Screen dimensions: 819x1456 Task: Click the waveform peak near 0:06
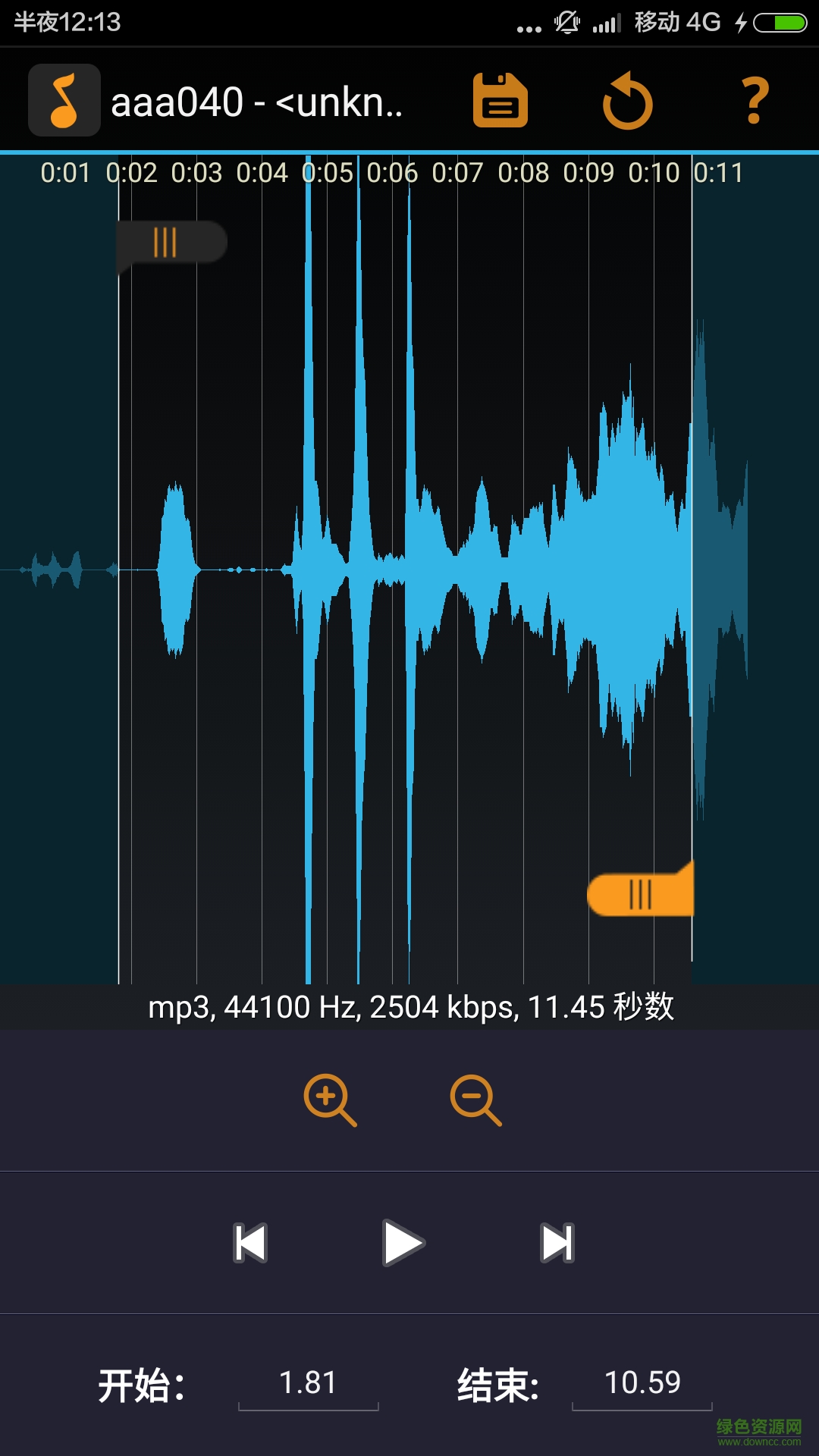pos(410,531)
